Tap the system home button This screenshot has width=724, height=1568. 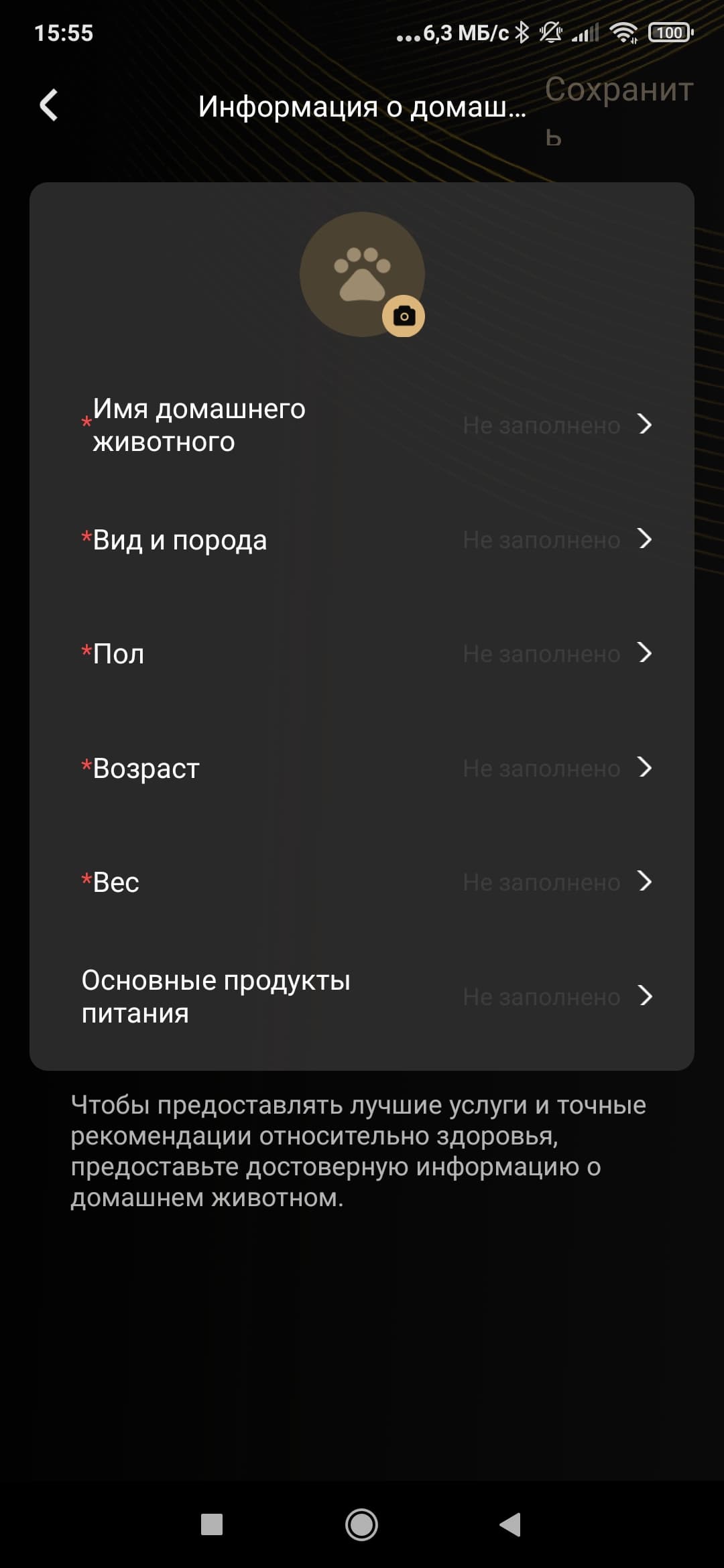(x=361, y=1524)
